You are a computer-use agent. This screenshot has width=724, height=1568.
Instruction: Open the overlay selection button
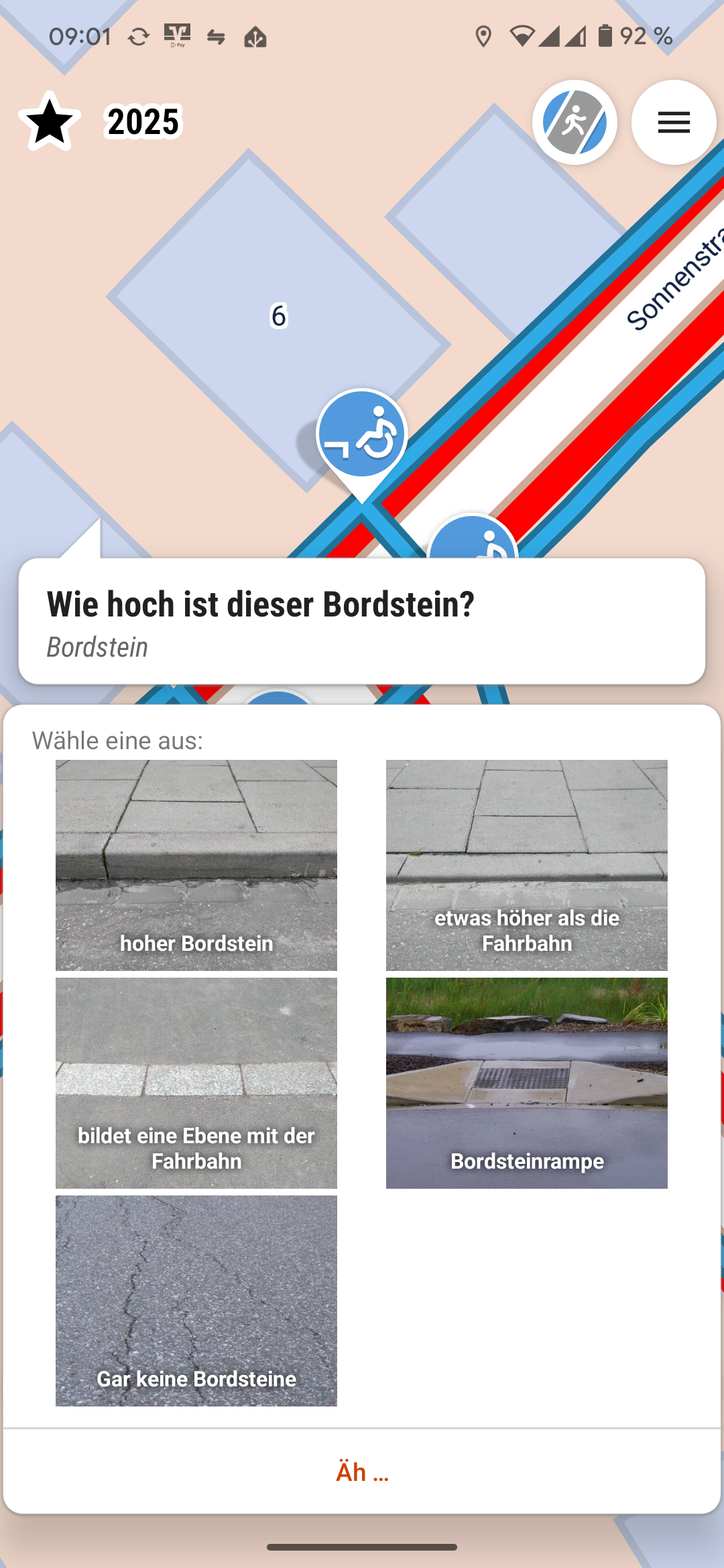(575, 122)
